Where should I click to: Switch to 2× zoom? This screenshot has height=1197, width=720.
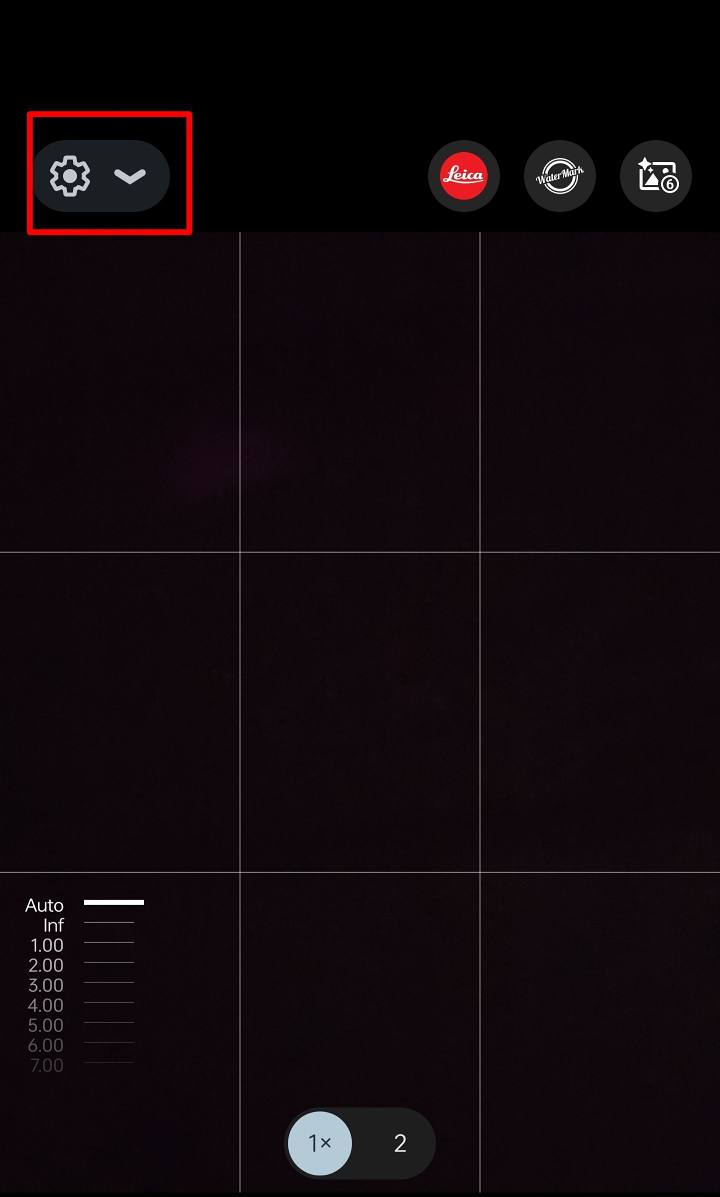pos(400,1143)
